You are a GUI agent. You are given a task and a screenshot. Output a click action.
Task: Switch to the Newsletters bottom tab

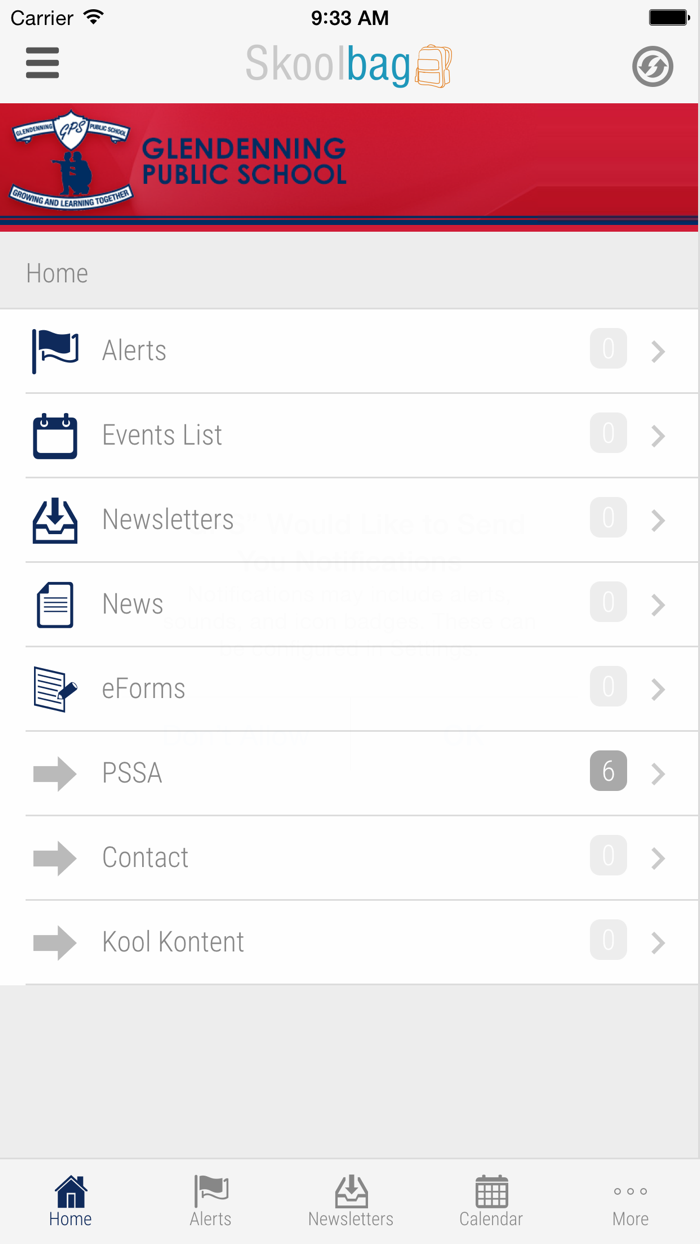[350, 1201]
